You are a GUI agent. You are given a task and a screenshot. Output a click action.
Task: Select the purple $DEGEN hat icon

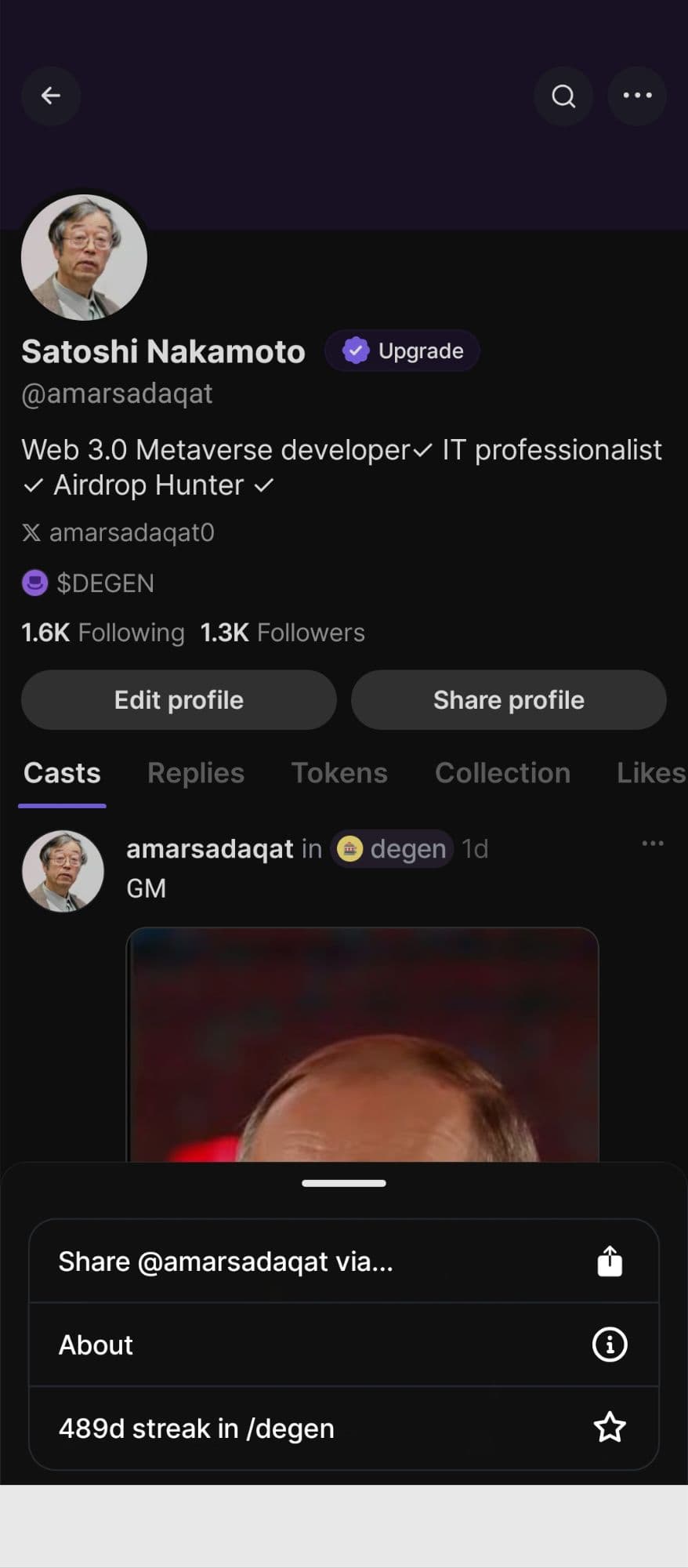[x=34, y=583]
